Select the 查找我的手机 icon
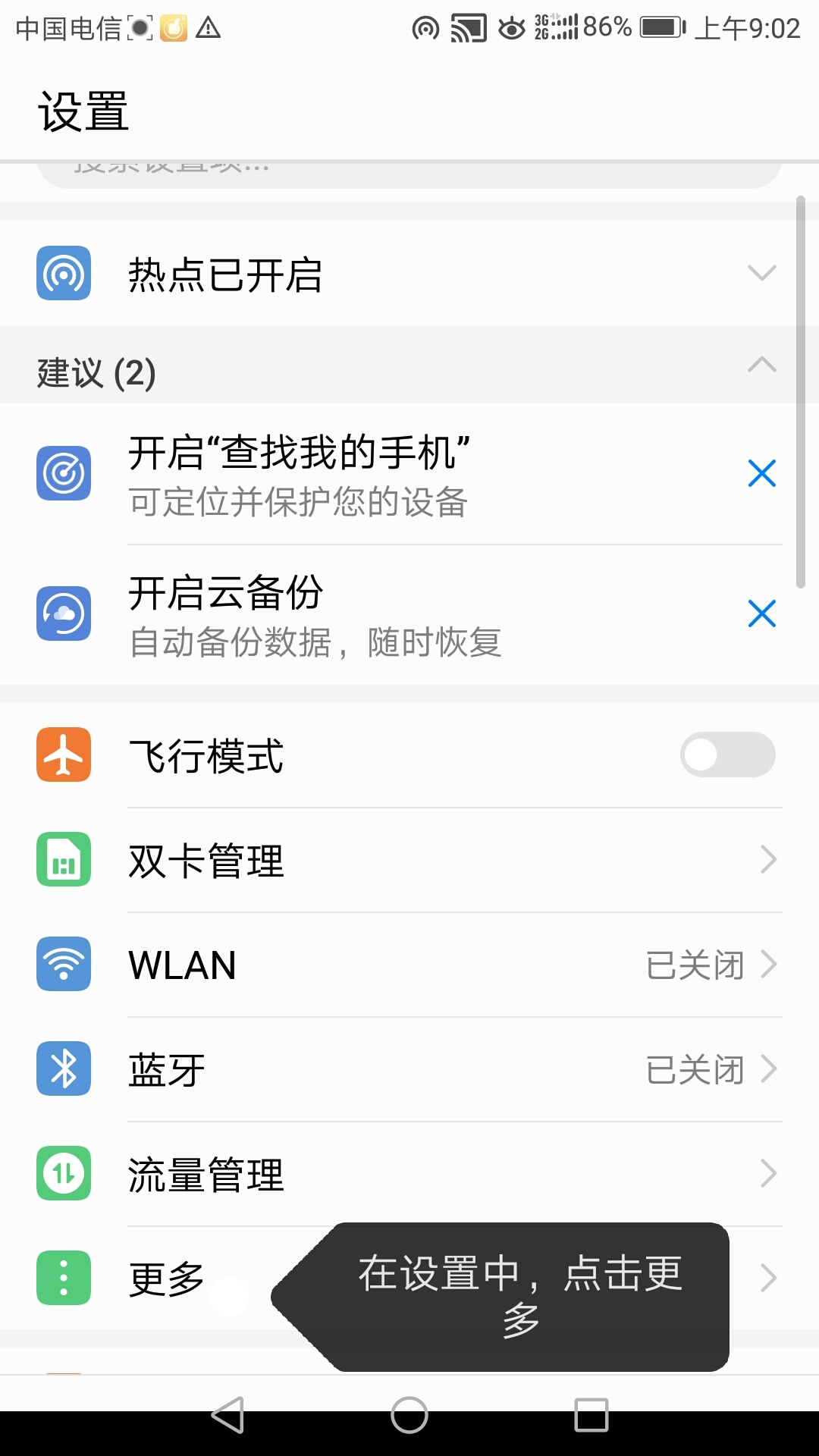The height and width of the screenshot is (1456, 819). pos(64,472)
